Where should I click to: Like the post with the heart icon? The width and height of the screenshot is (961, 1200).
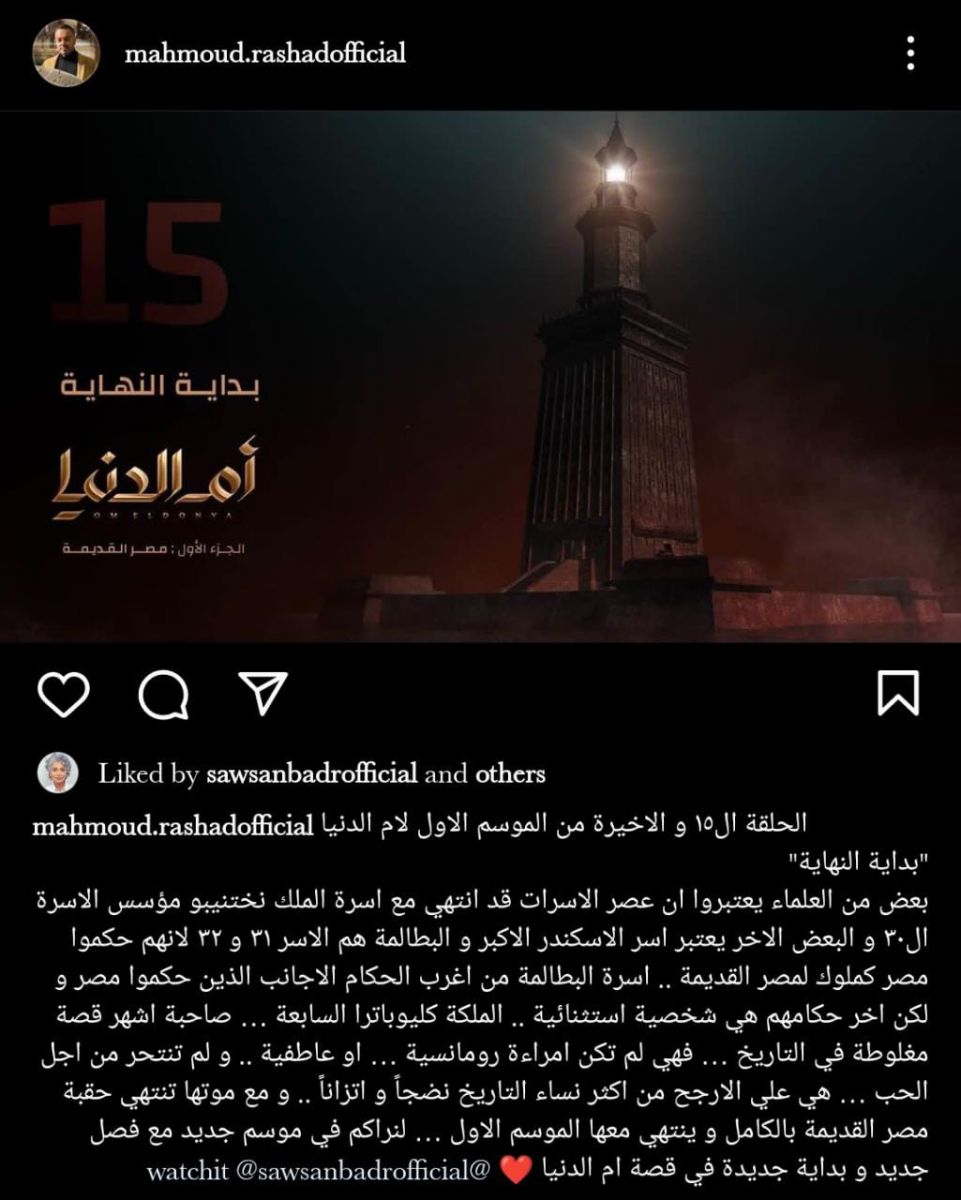[64, 694]
